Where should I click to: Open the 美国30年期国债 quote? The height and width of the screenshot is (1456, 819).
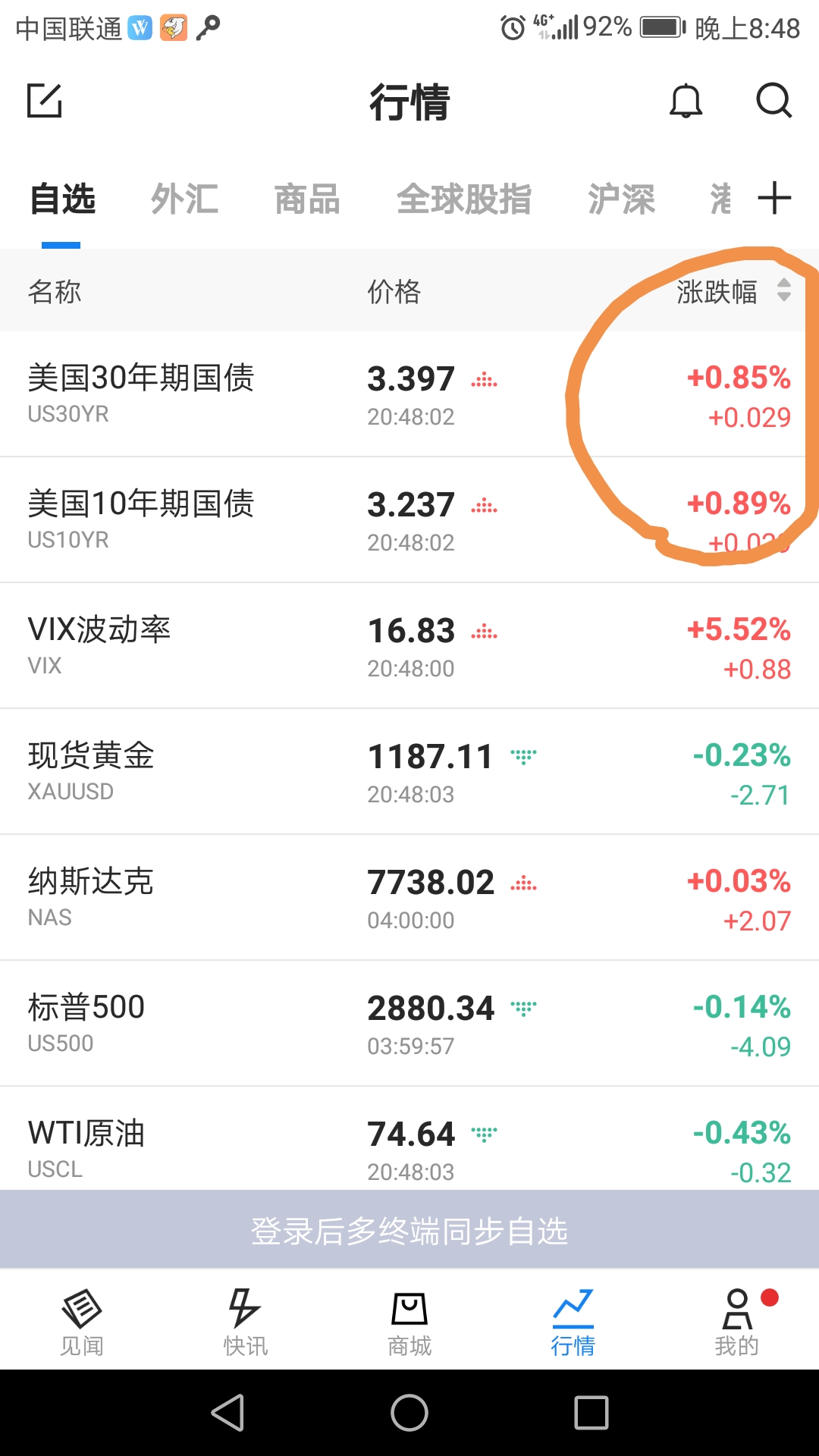(409, 394)
